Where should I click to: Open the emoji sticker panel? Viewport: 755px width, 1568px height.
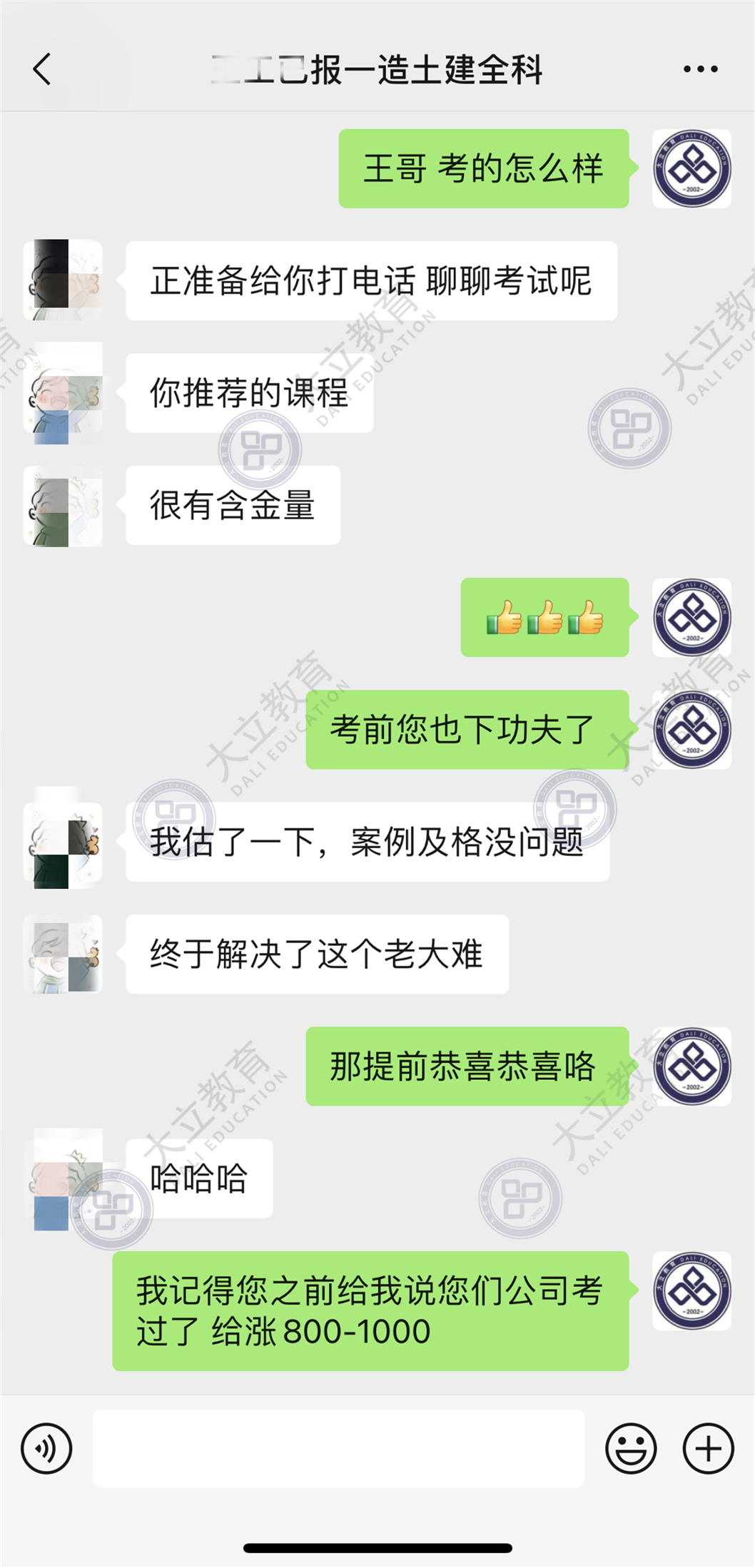[631, 1448]
